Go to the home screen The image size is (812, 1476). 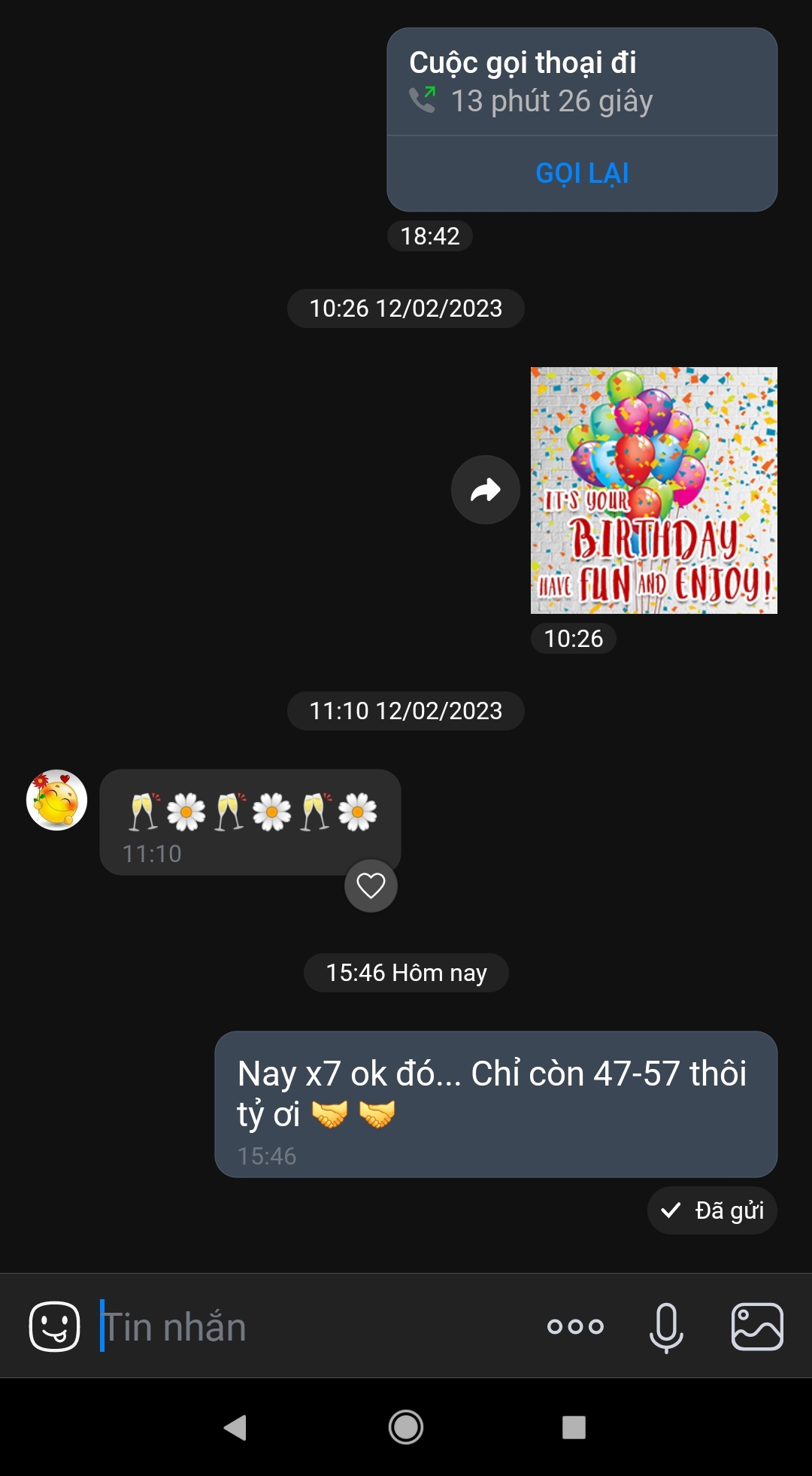coord(406,1427)
